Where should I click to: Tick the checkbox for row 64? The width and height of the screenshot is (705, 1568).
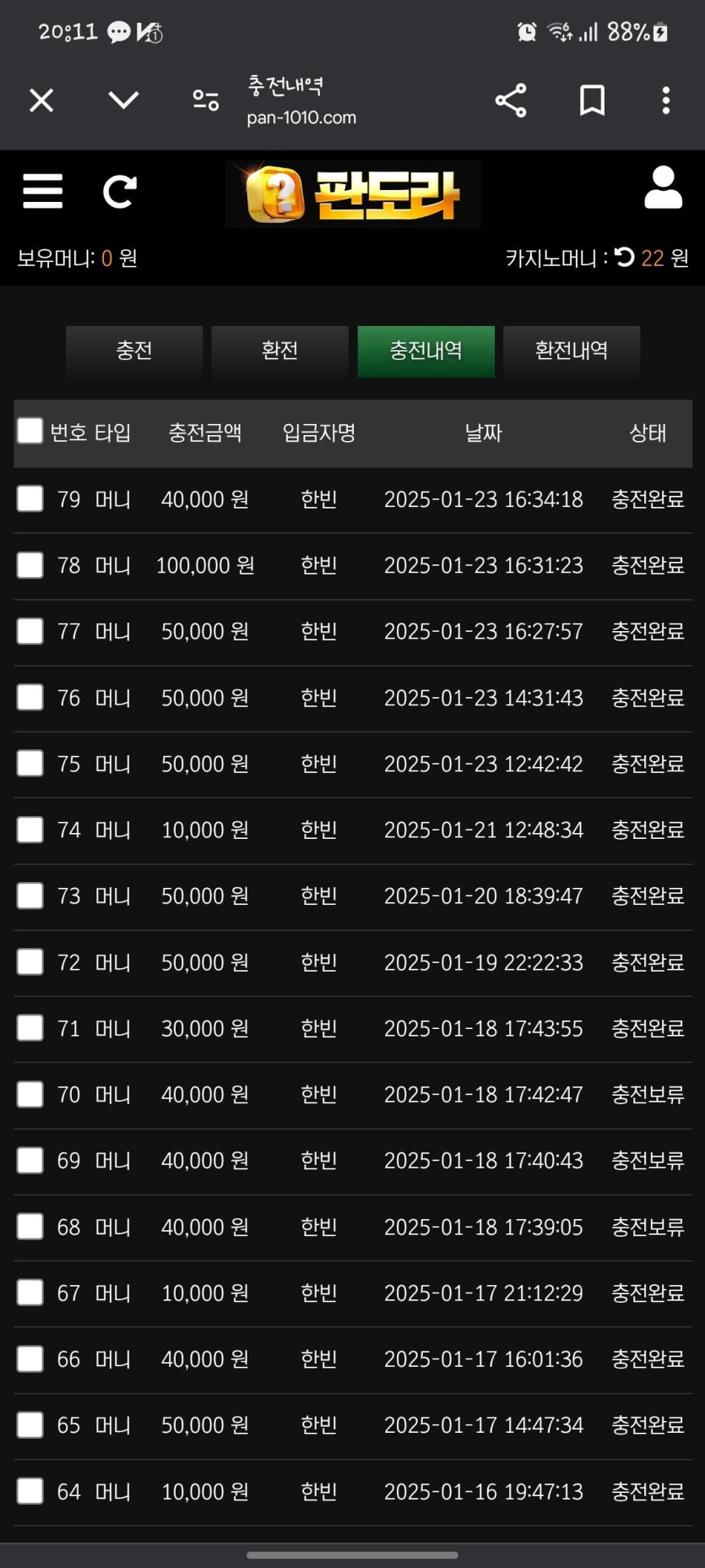coord(30,1491)
